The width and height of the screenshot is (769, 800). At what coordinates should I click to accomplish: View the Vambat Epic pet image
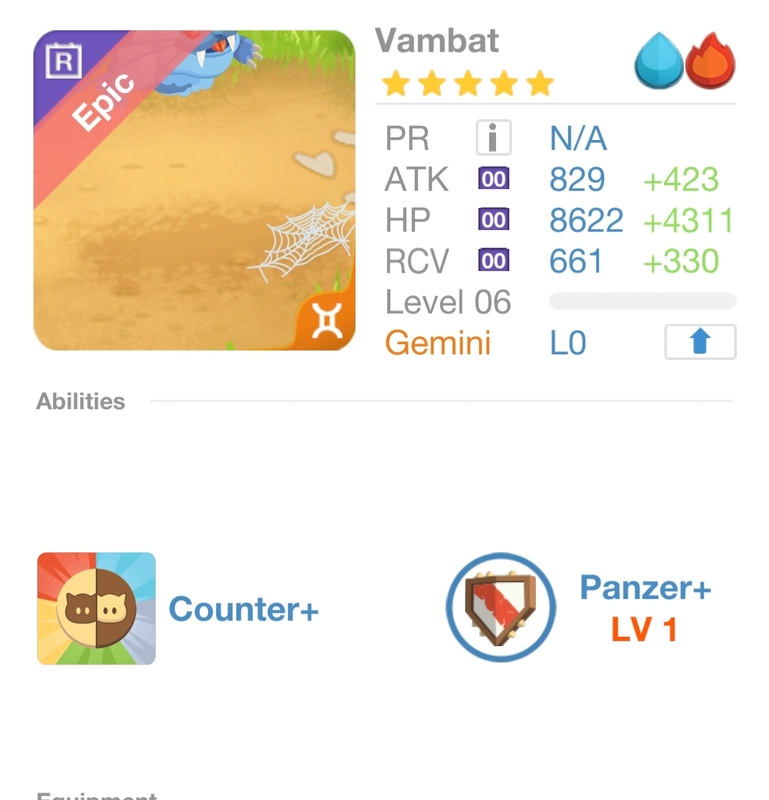coord(194,190)
